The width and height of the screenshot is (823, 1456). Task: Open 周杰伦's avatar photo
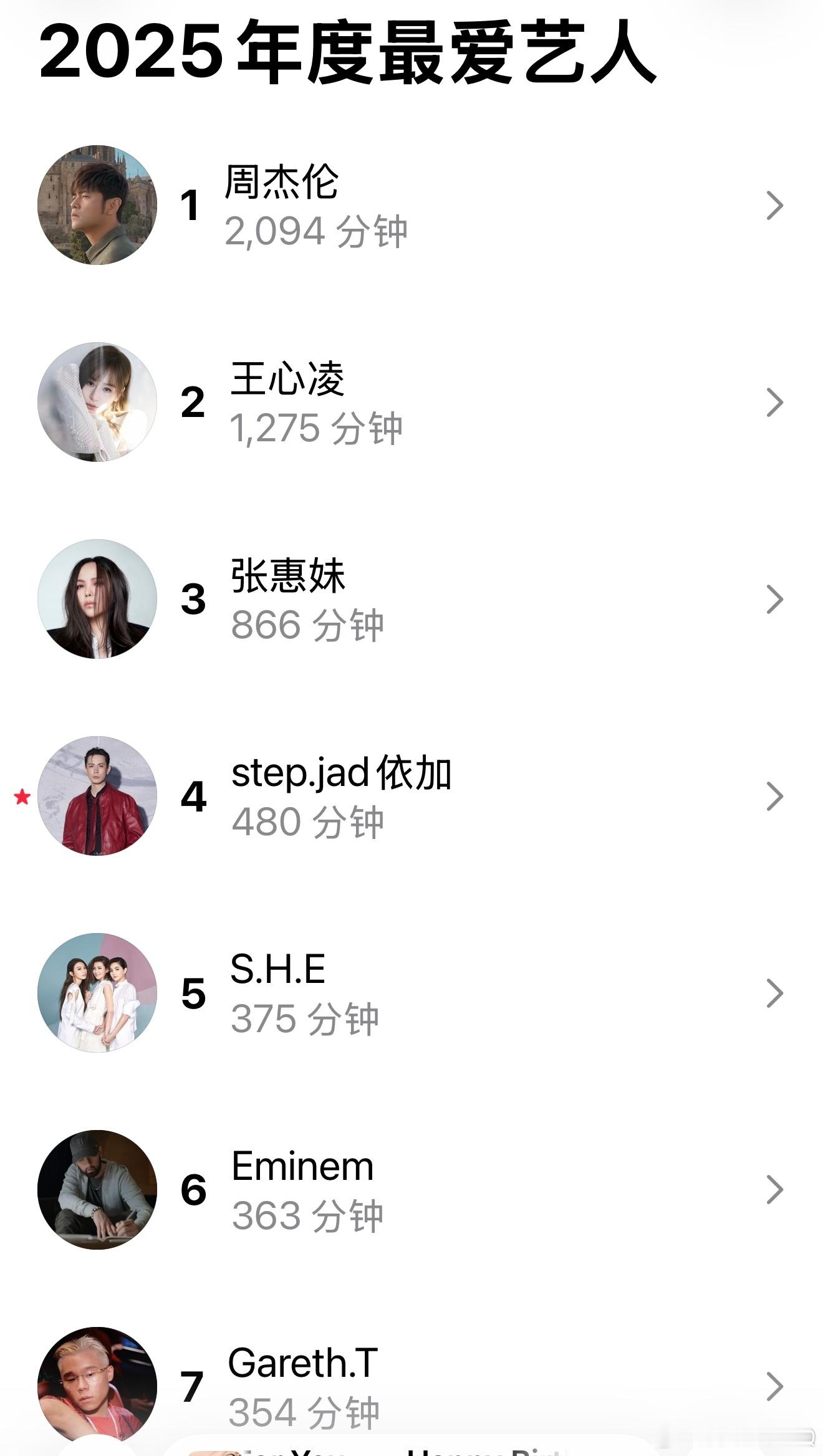pos(94,206)
